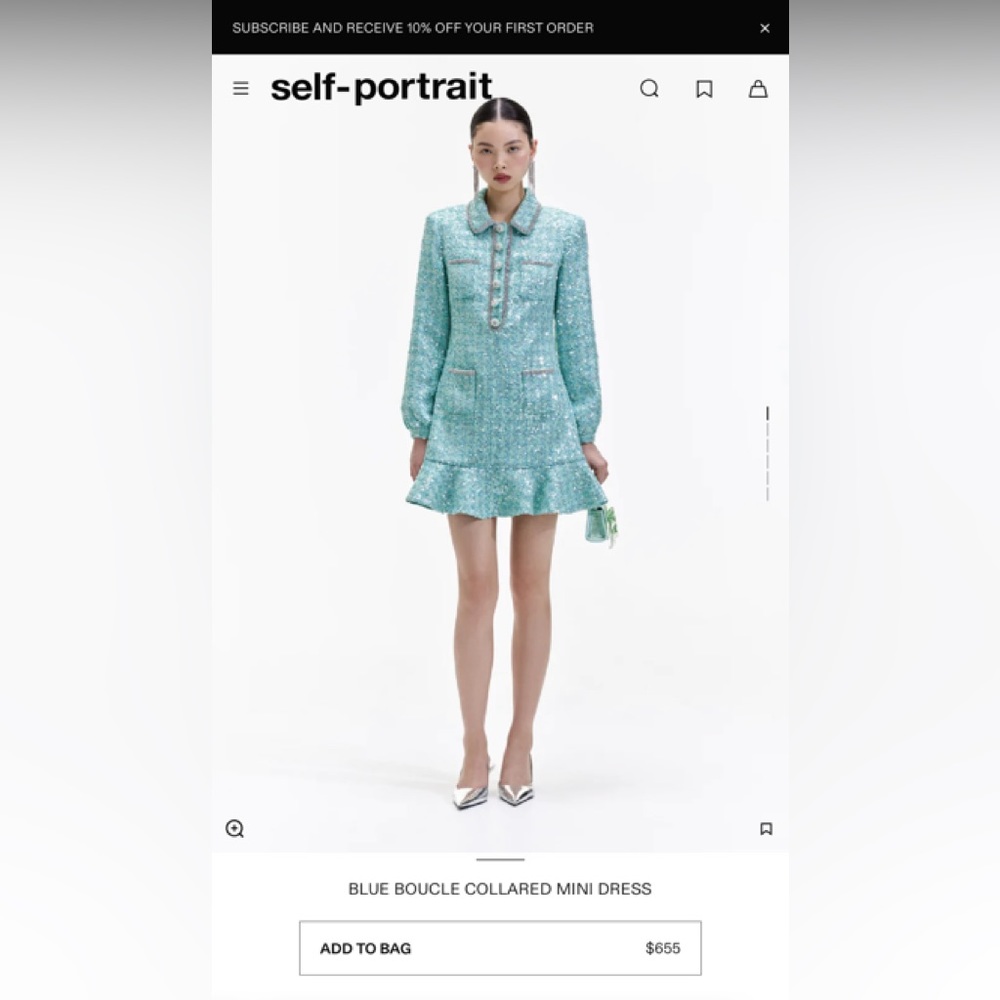Save this dress with the image bookmark
1000x1000 pixels.
tap(766, 828)
